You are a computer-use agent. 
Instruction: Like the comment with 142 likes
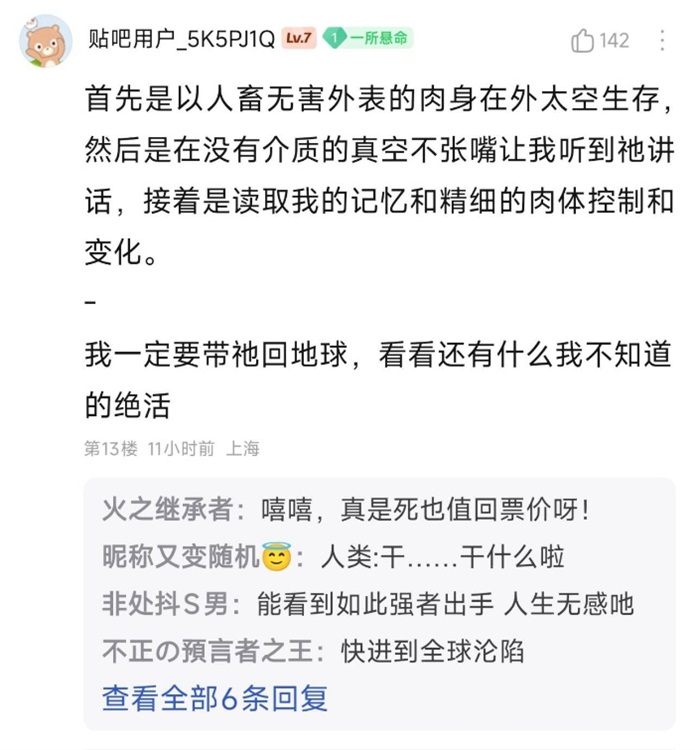[584, 40]
